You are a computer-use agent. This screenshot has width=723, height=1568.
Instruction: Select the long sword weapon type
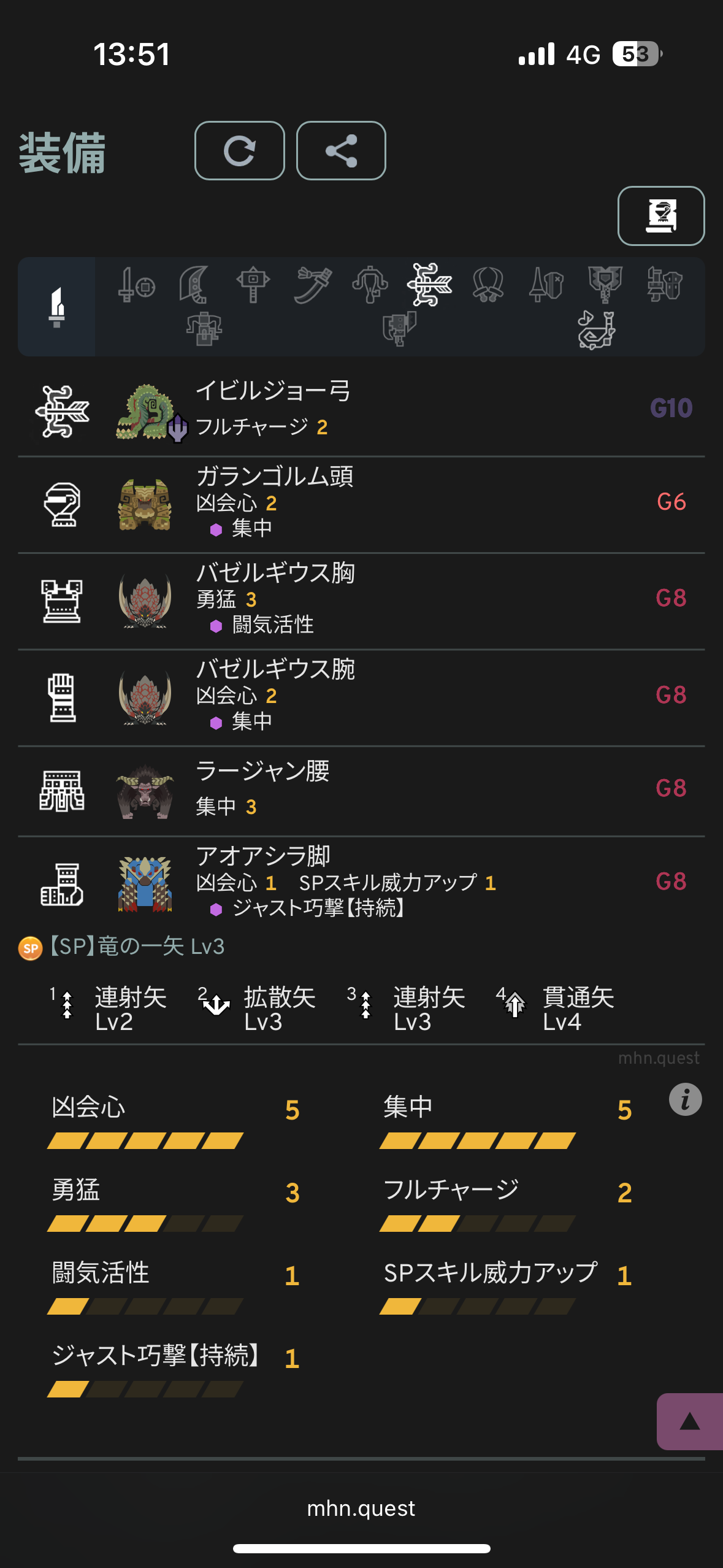point(312,285)
